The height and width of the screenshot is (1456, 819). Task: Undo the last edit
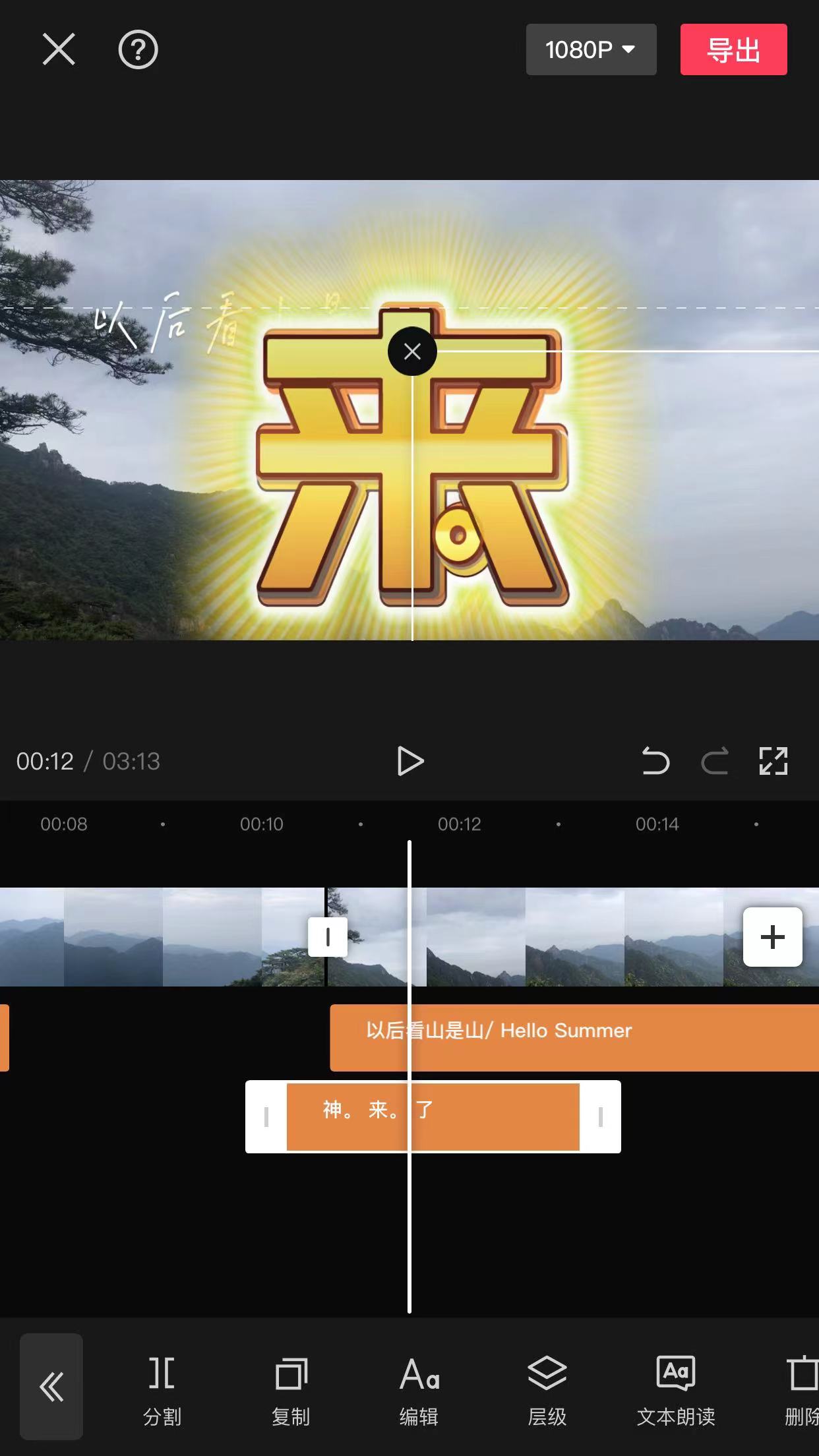655,762
